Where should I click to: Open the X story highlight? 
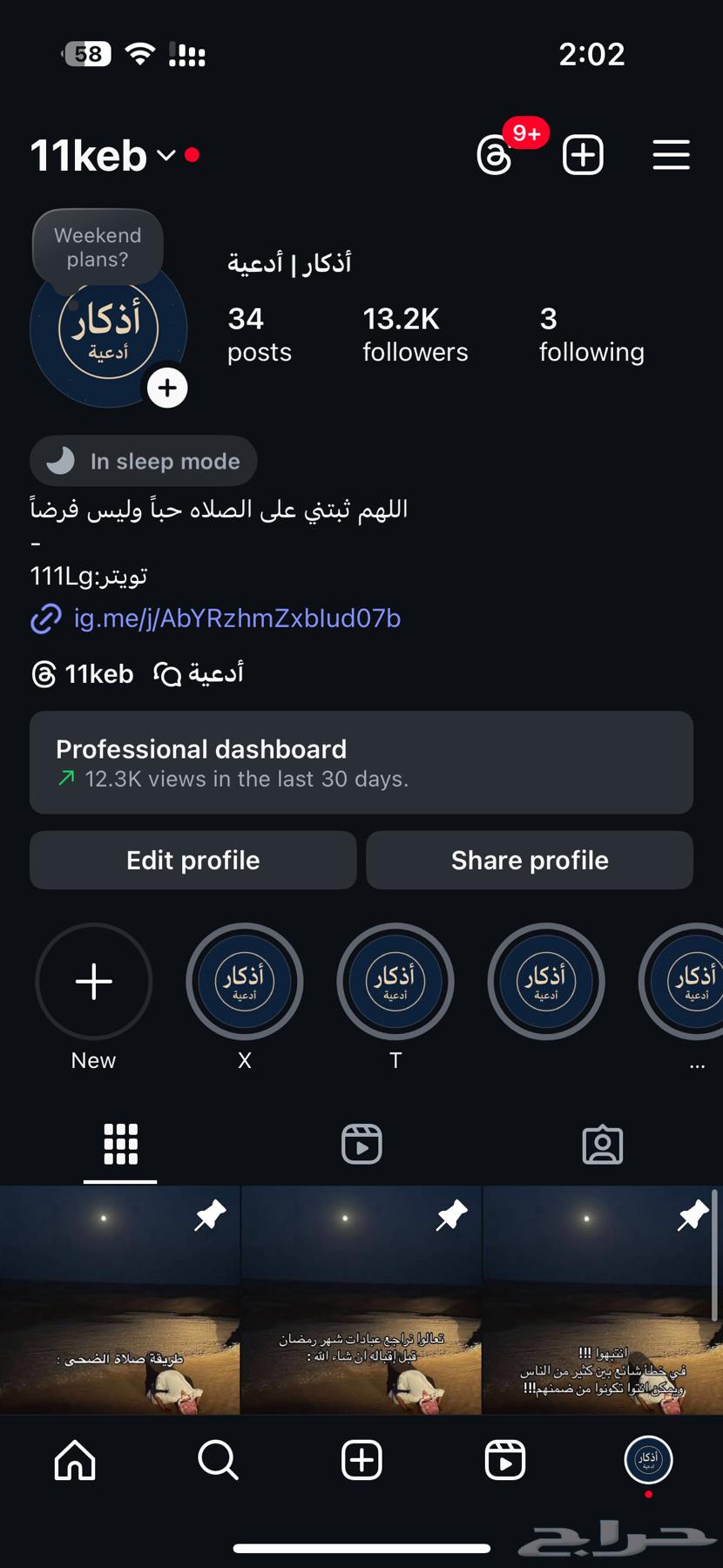[x=244, y=982]
